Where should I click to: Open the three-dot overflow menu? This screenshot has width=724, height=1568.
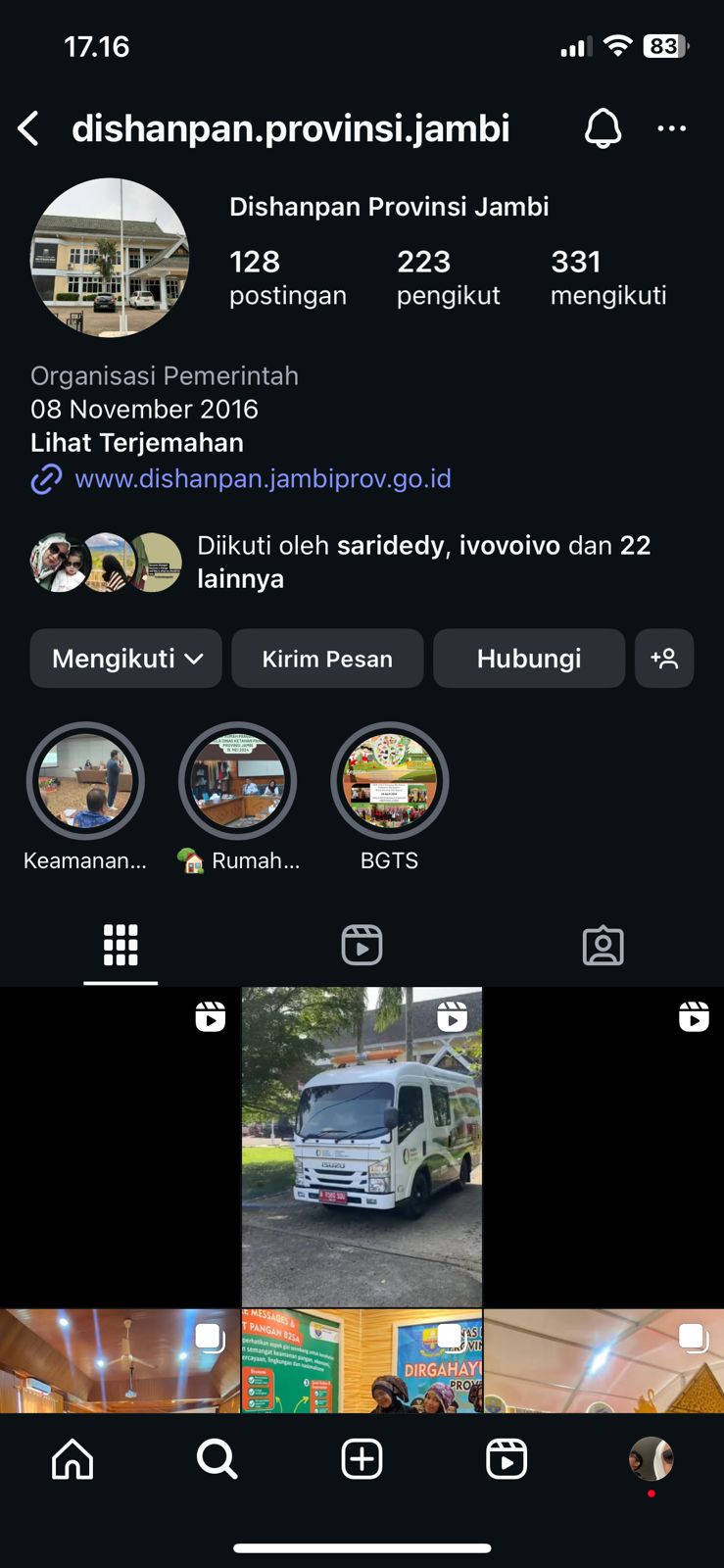tap(671, 128)
